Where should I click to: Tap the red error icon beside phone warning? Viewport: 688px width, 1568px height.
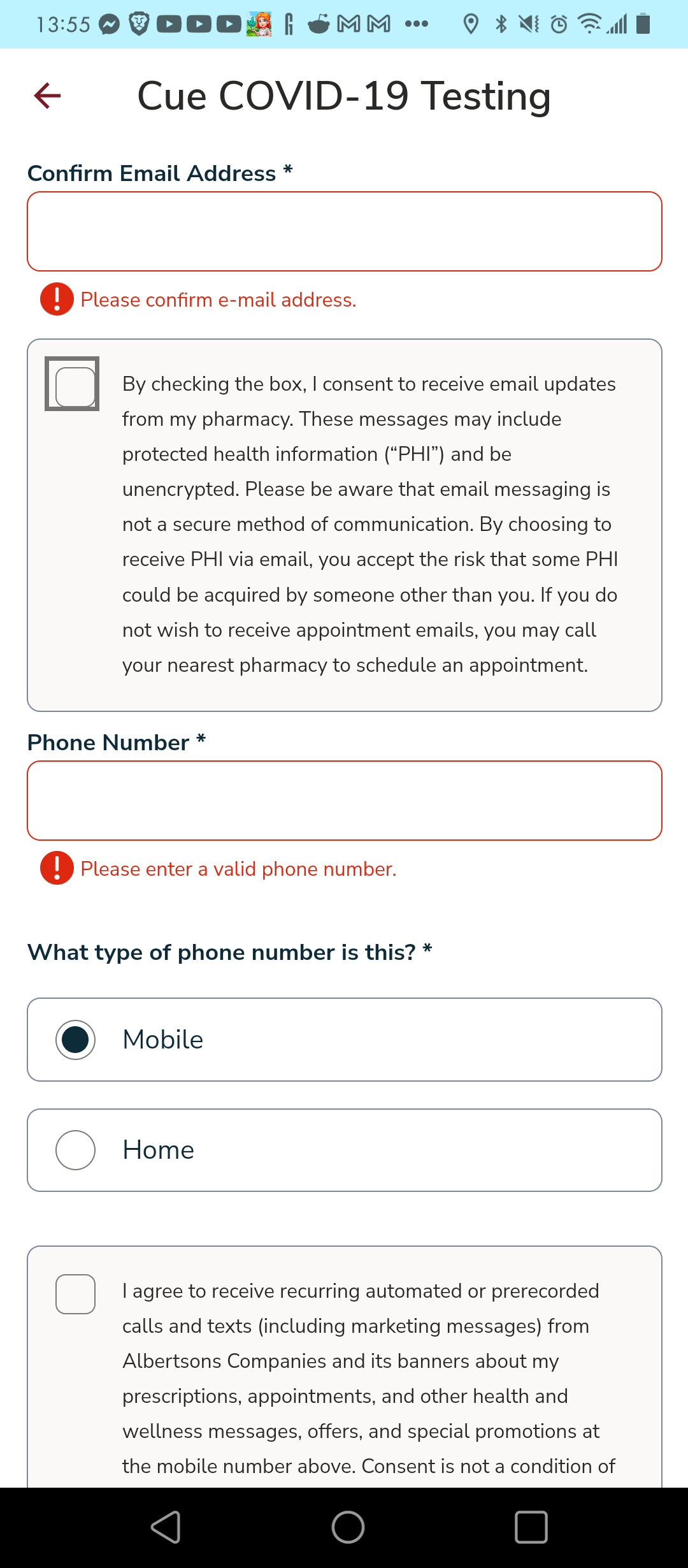[x=57, y=869]
